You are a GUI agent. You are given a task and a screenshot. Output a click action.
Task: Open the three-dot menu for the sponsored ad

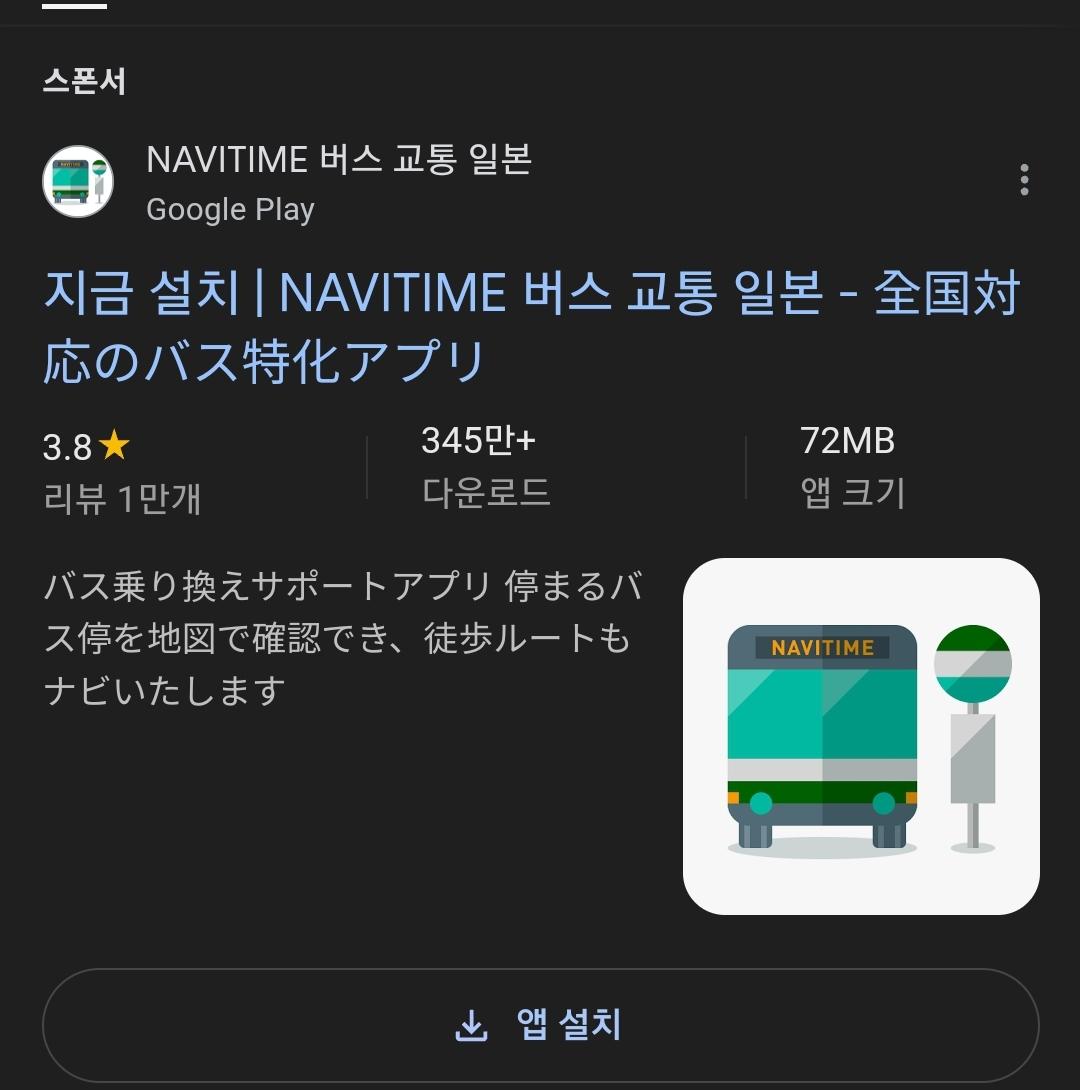1024,181
